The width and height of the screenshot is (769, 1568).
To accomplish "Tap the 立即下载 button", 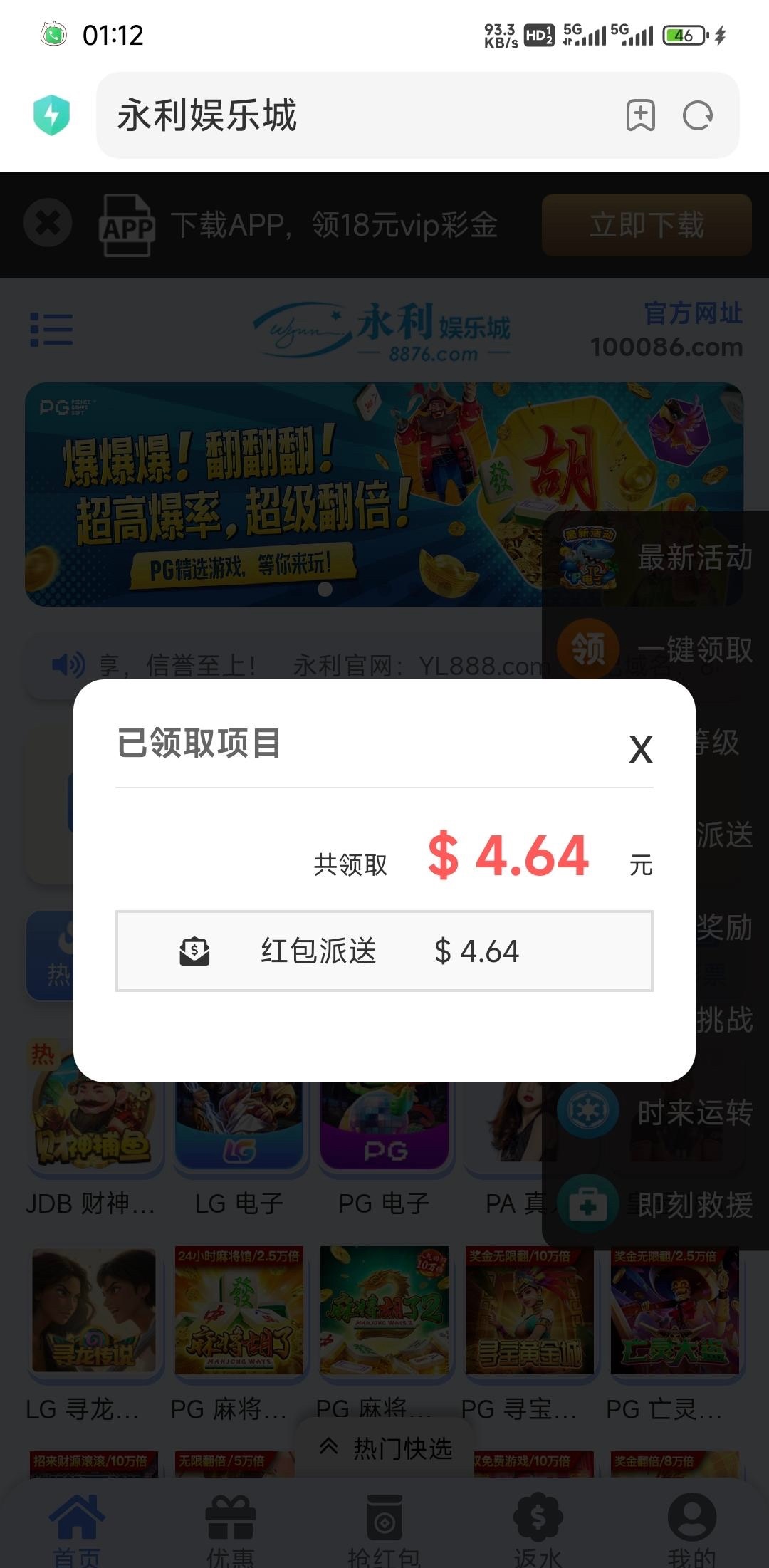I will tap(646, 225).
